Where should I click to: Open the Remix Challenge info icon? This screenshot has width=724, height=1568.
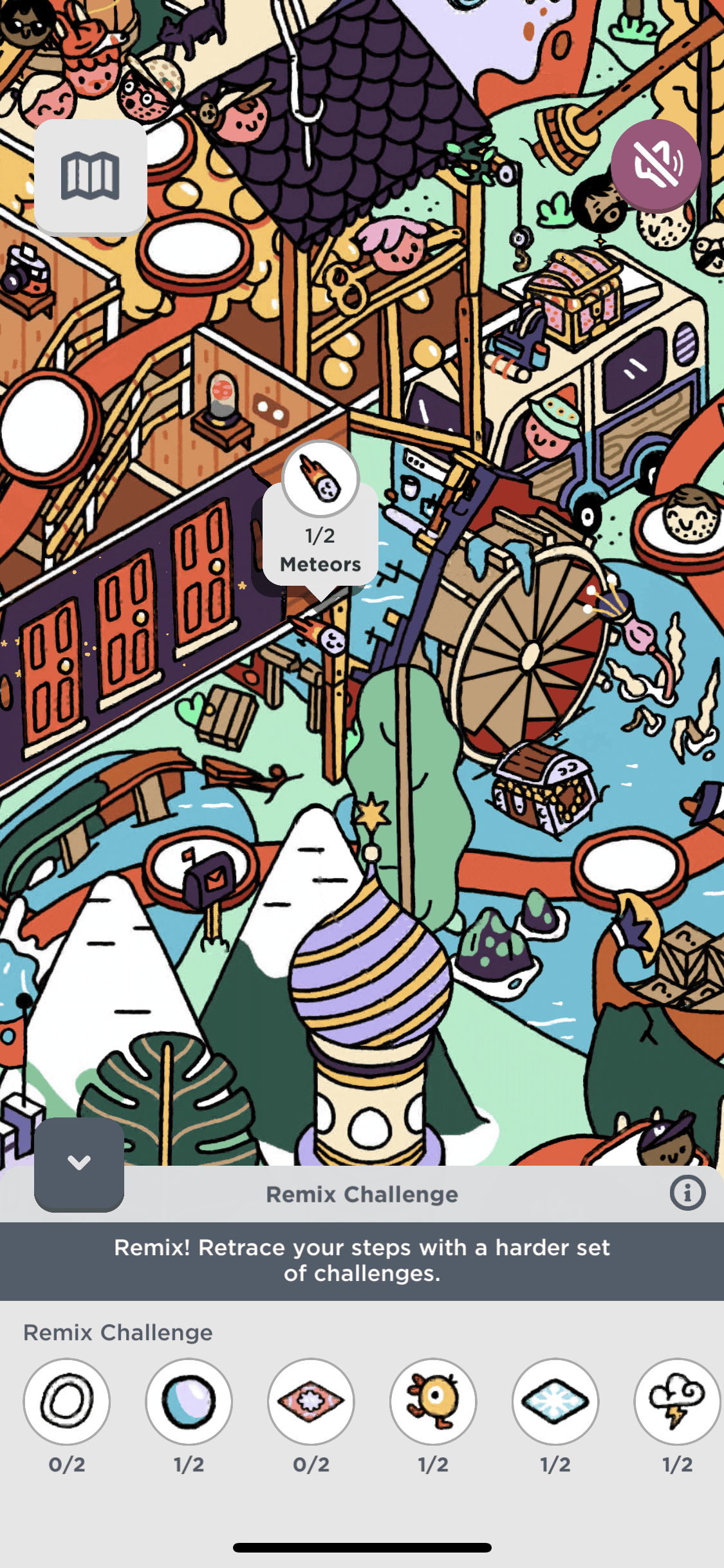687,1193
